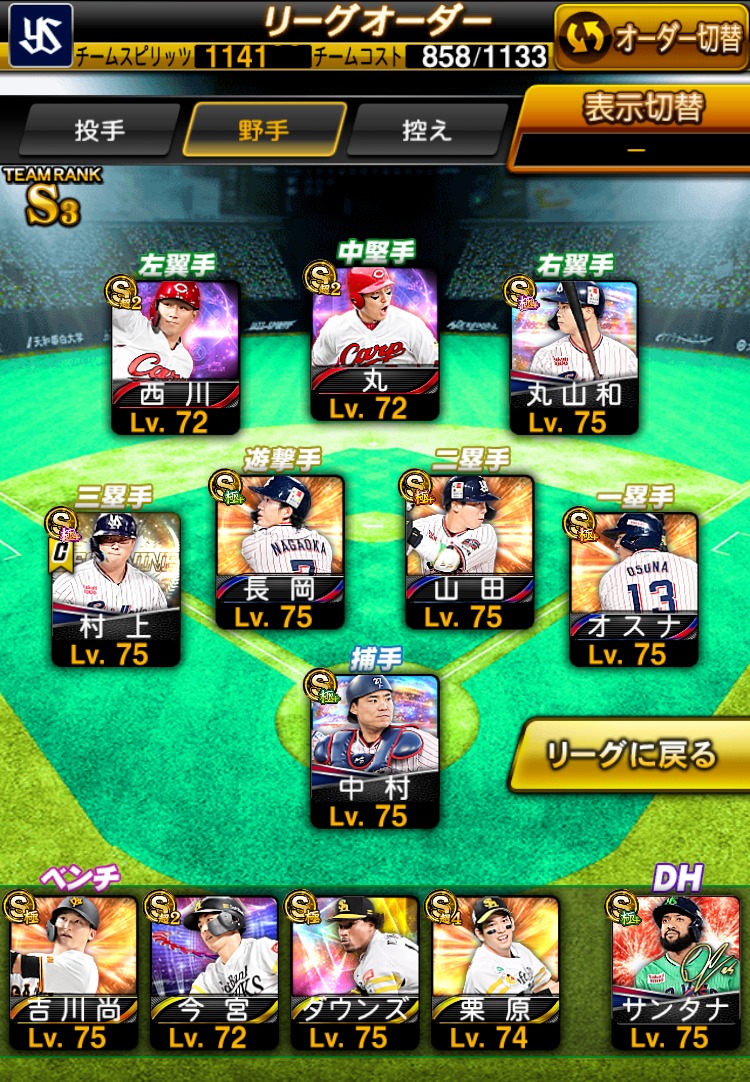Image resolution: width=750 pixels, height=1082 pixels.
Task: Open first baseman オスナ's card
Action: coord(633,588)
